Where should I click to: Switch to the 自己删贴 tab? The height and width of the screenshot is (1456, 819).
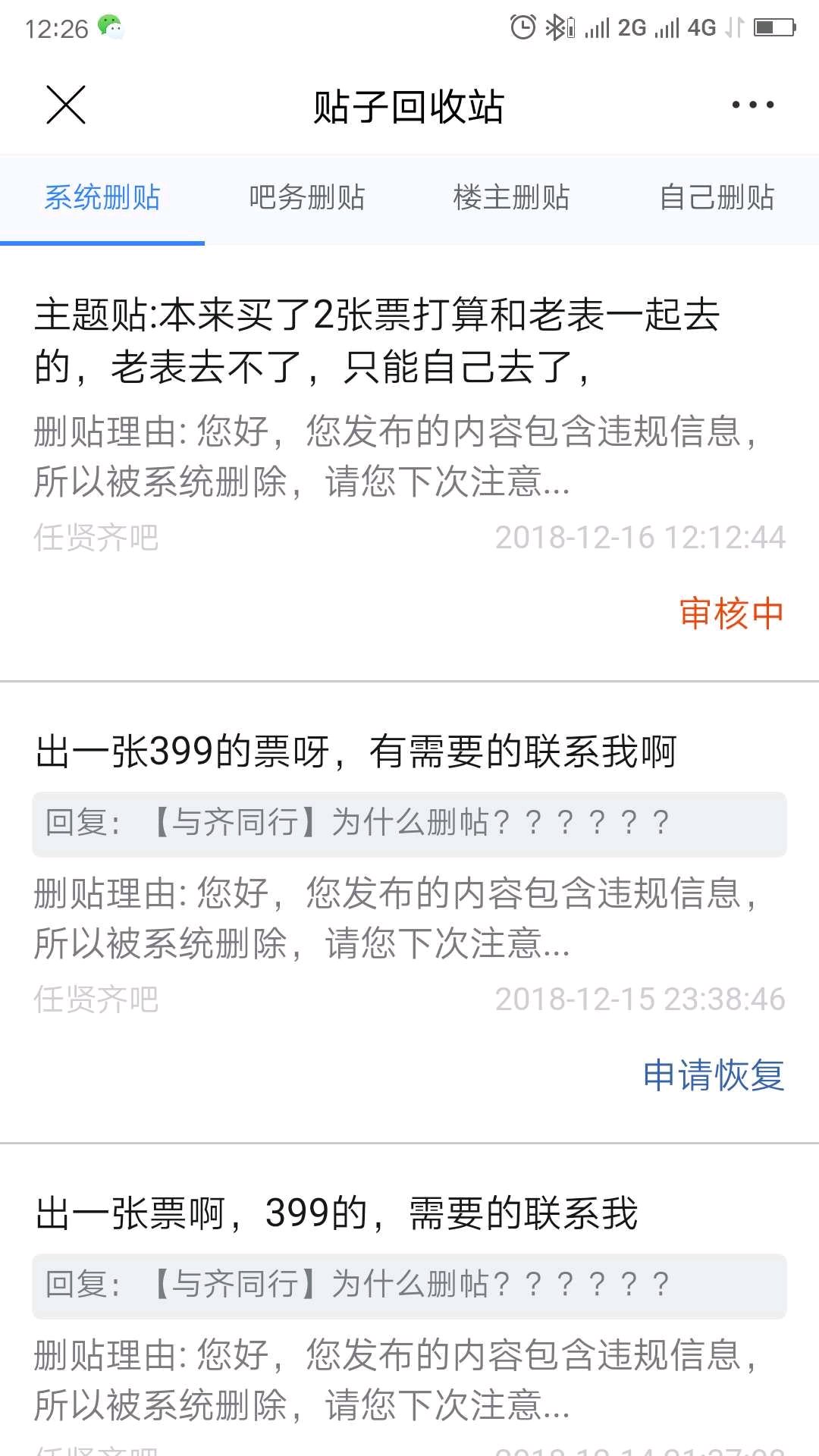click(717, 198)
